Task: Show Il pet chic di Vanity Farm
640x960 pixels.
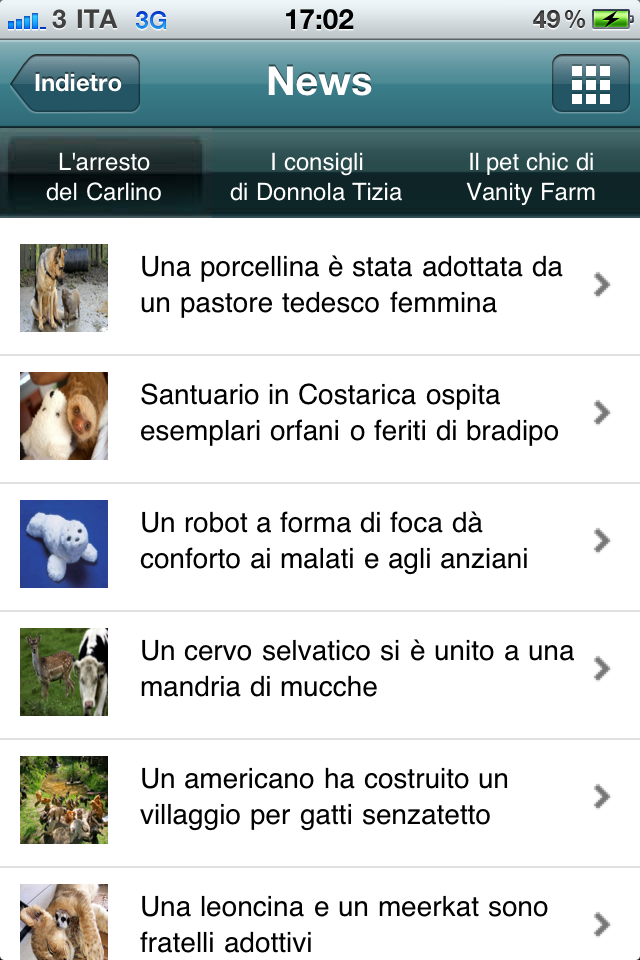Action: coord(531,177)
